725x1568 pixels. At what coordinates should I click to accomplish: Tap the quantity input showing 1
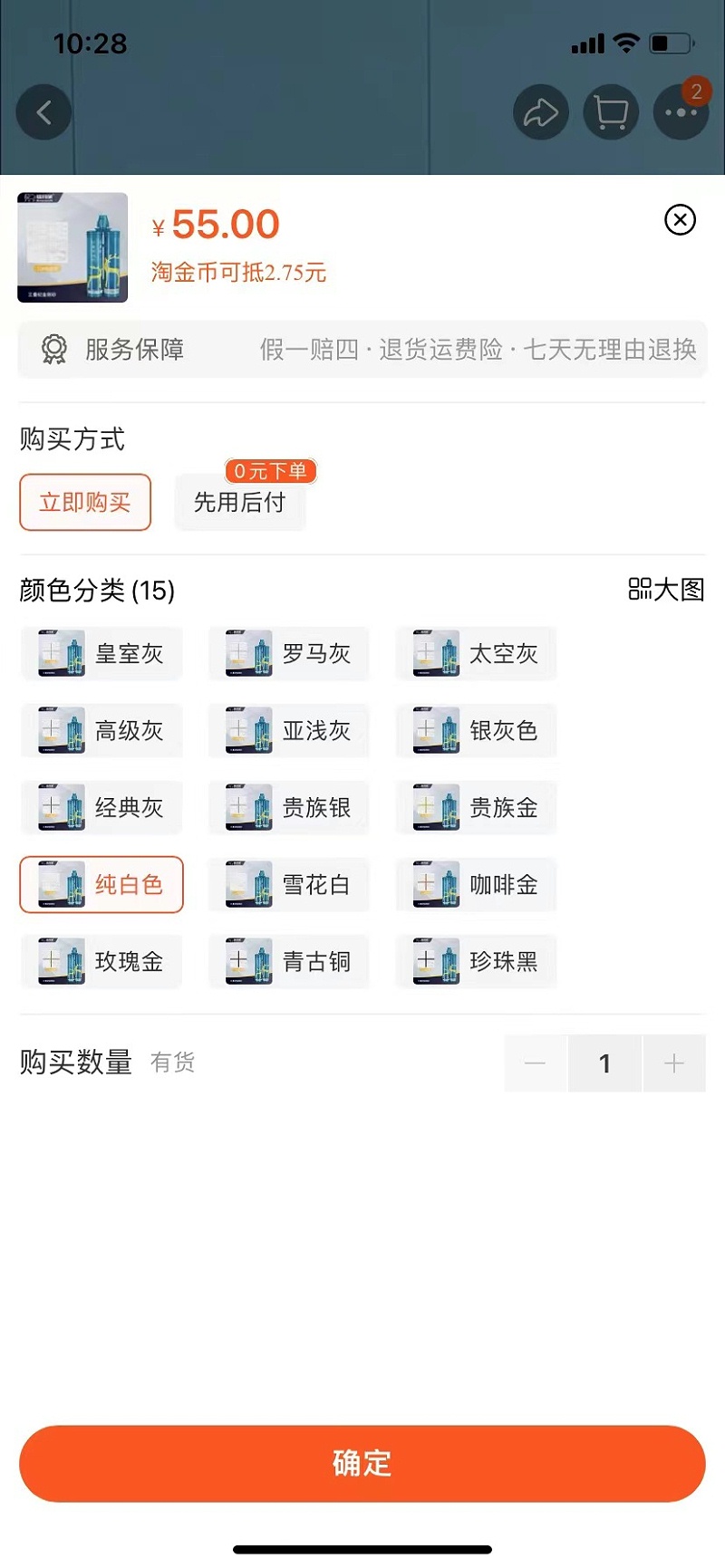coord(604,1063)
